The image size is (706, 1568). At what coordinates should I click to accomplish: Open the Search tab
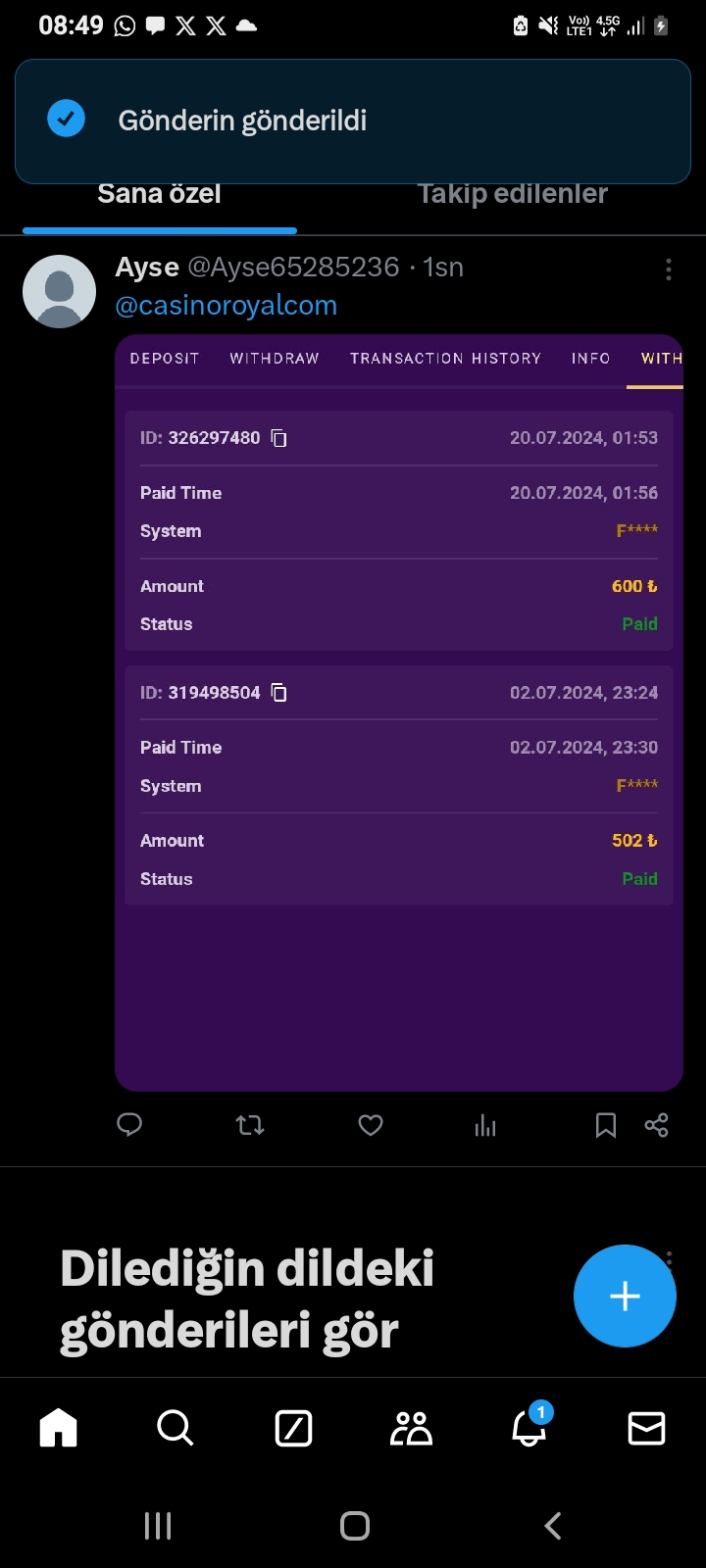pos(176,1428)
